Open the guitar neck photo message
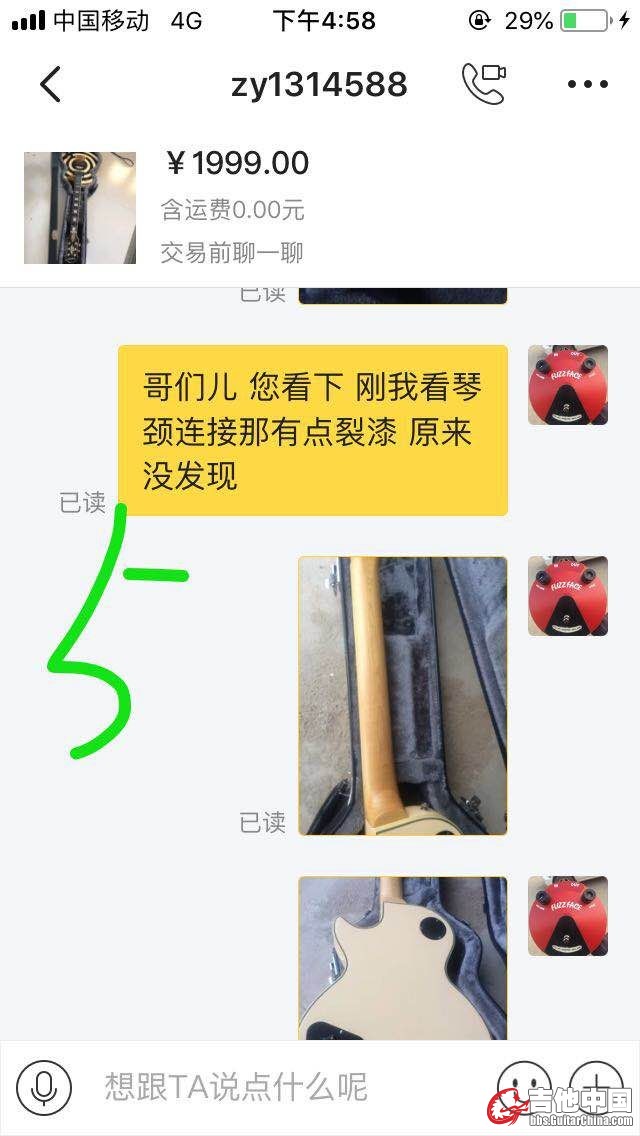 [x=403, y=695]
